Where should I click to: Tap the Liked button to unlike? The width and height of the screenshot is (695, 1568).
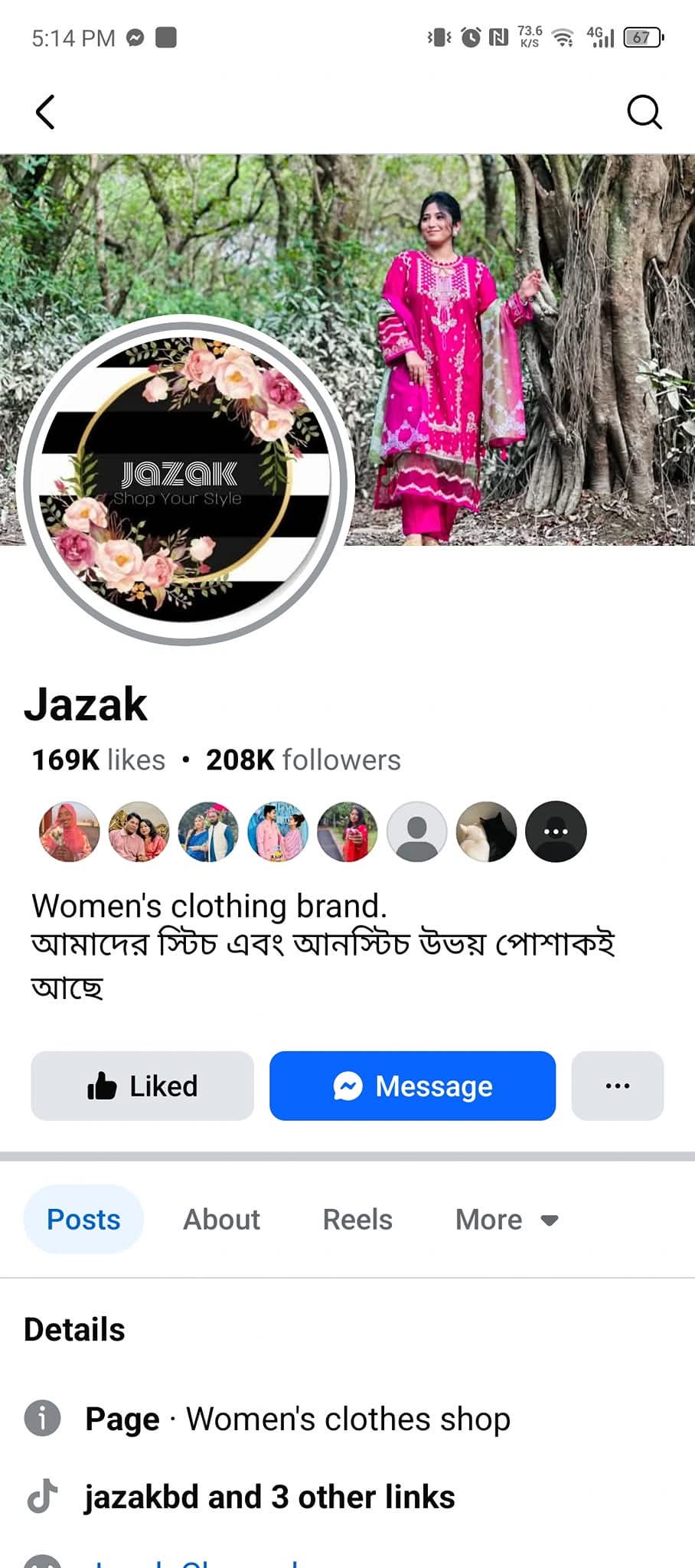coord(142,1086)
